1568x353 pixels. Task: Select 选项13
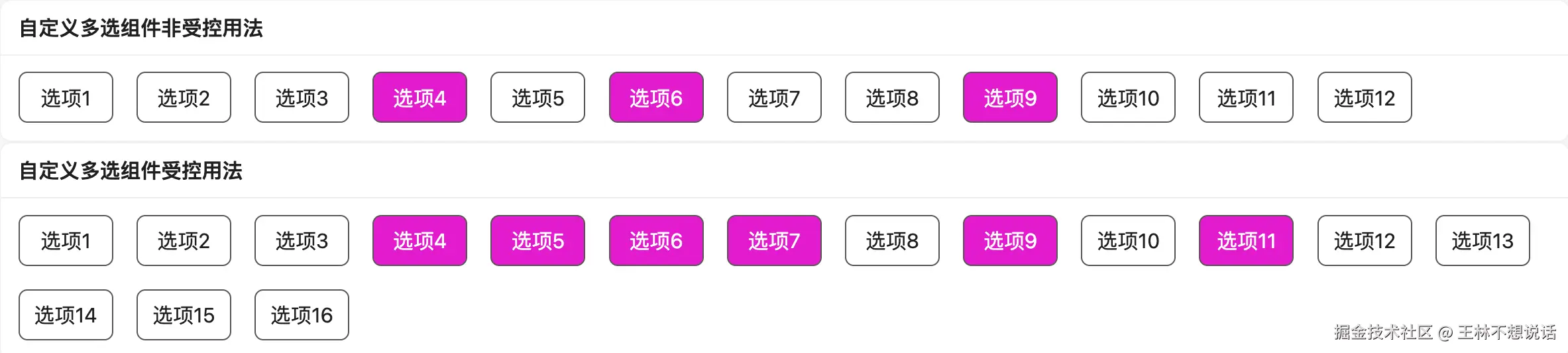(x=1483, y=240)
